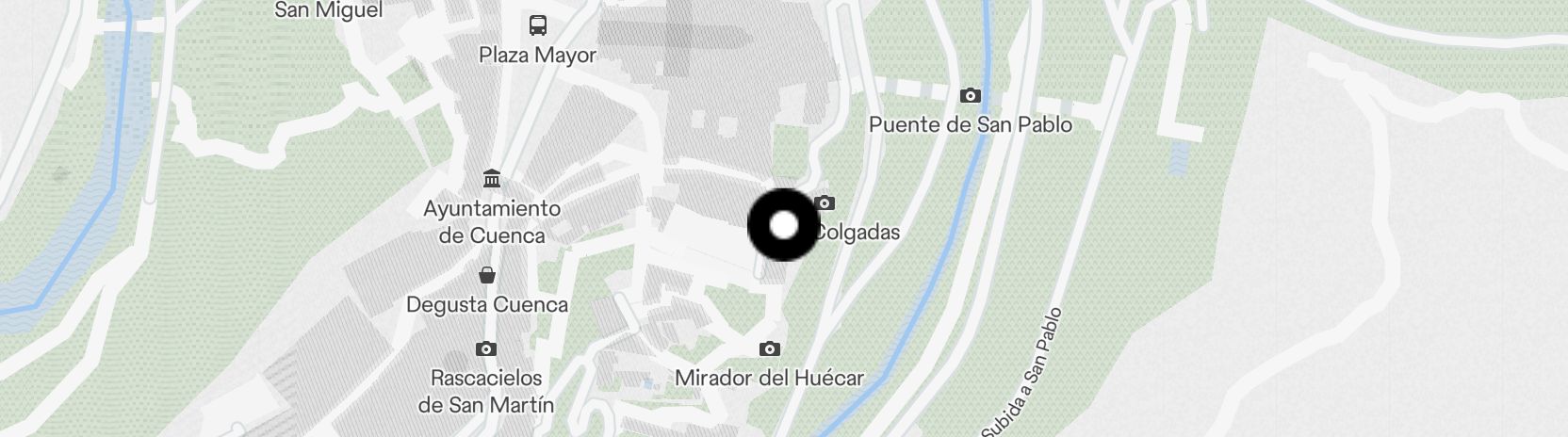Viewport: 1568px width, 437px height.
Task: Select the Mirador del Huécar marker
Action: click(x=769, y=349)
